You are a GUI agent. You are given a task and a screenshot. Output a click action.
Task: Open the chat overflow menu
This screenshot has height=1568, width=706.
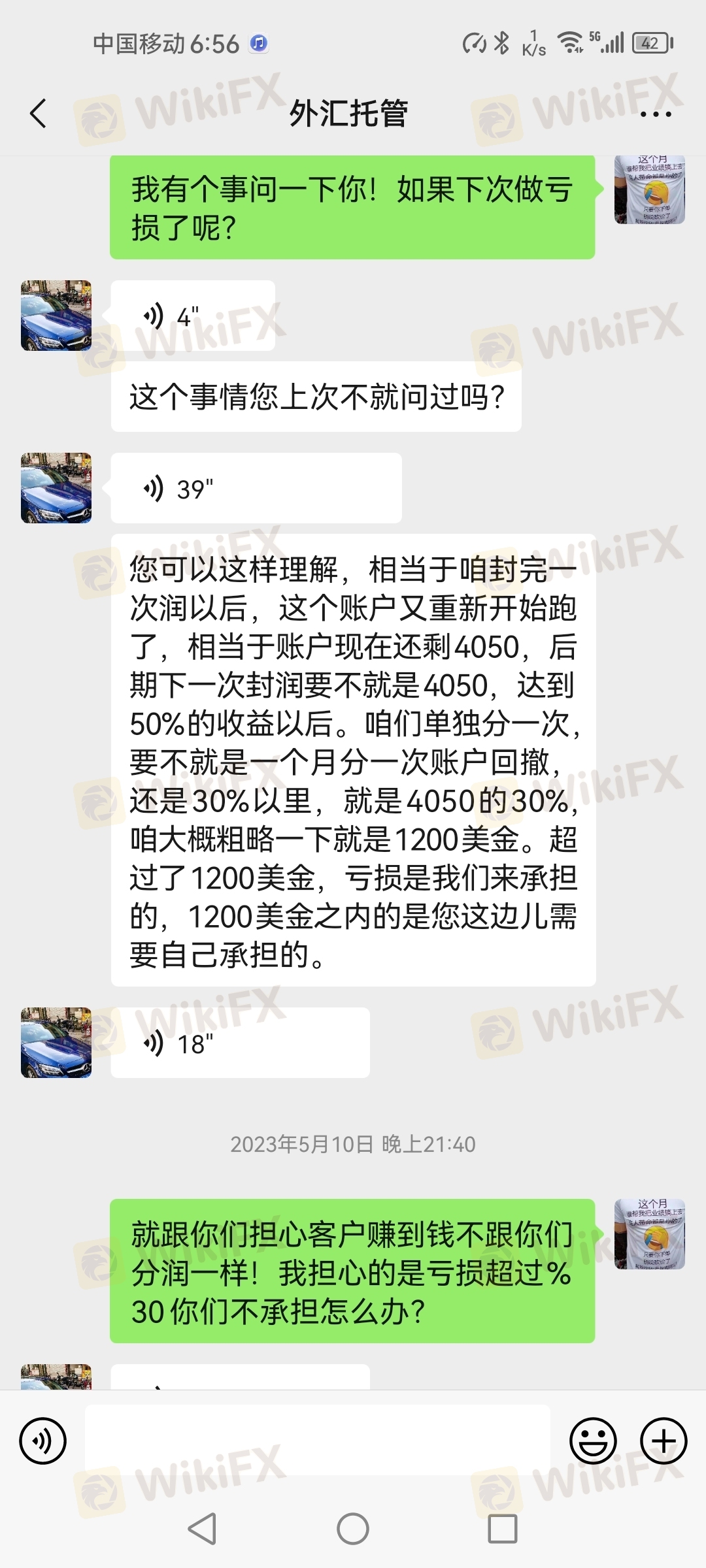[x=655, y=114]
